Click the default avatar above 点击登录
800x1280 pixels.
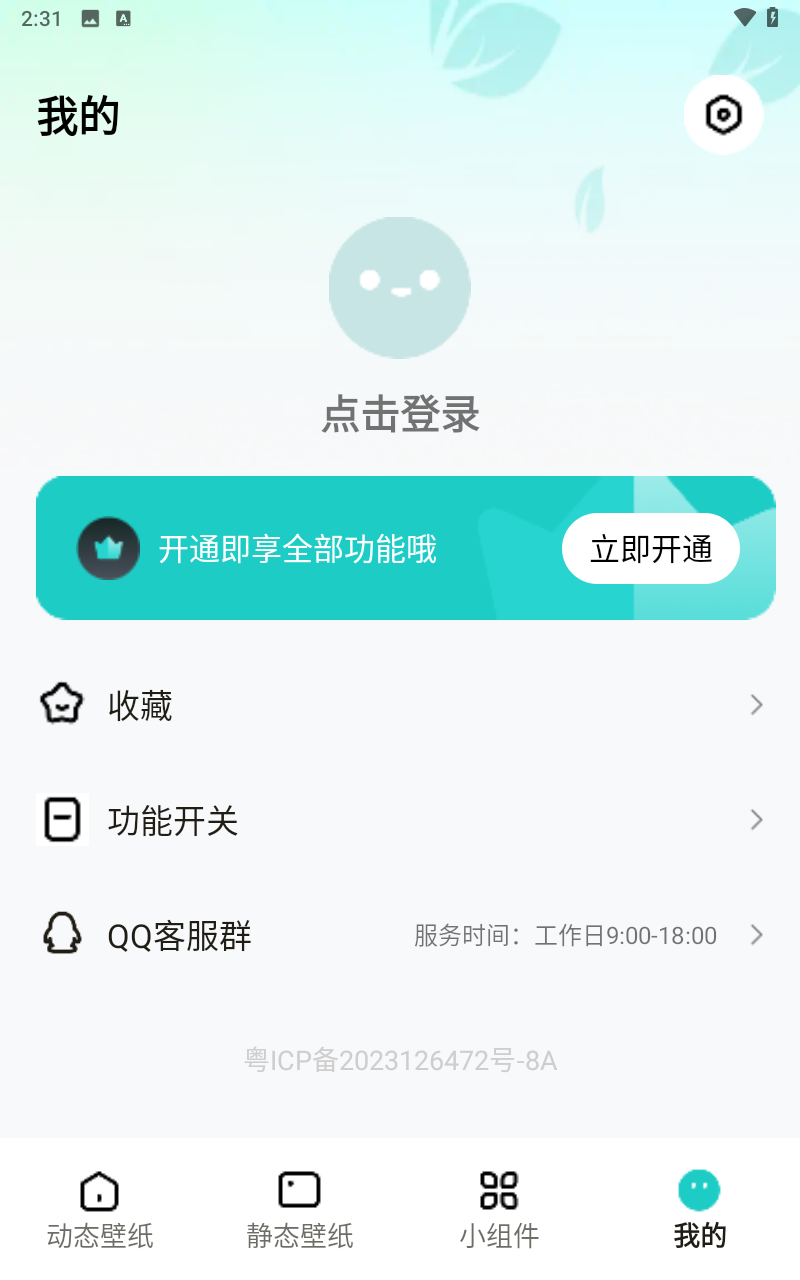pos(400,287)
